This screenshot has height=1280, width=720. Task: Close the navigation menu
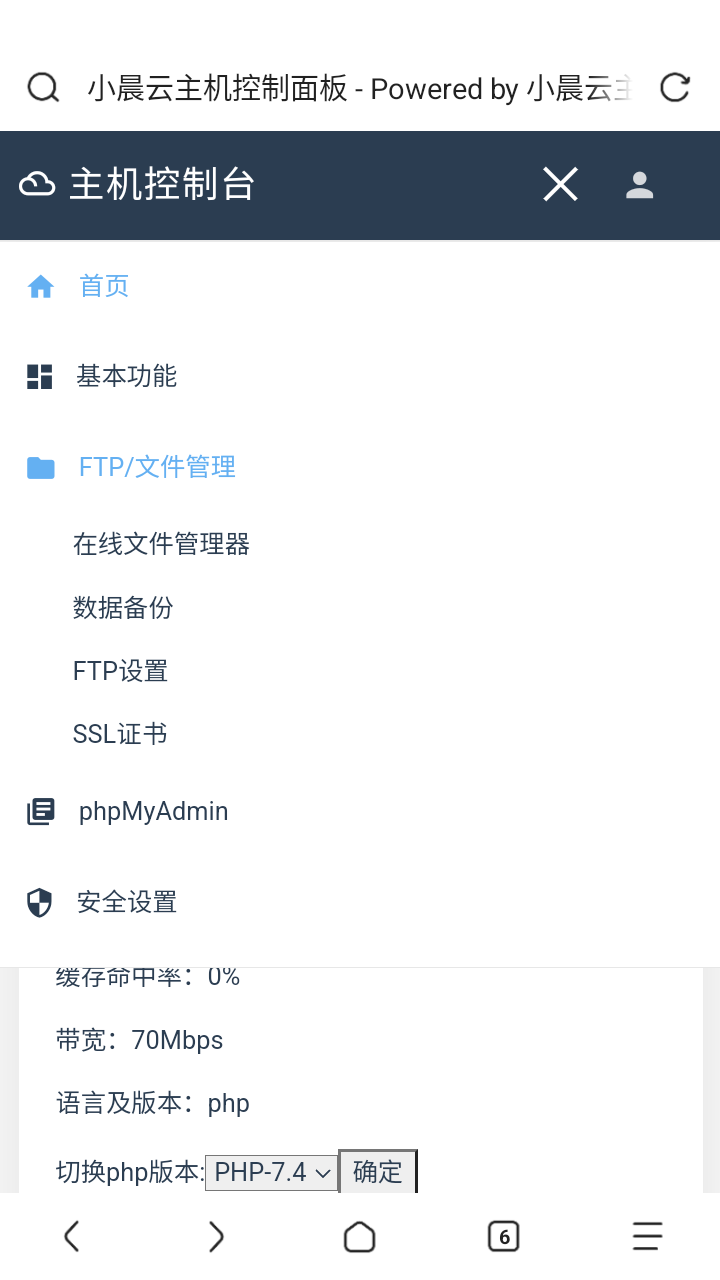(x=560, y=185)
